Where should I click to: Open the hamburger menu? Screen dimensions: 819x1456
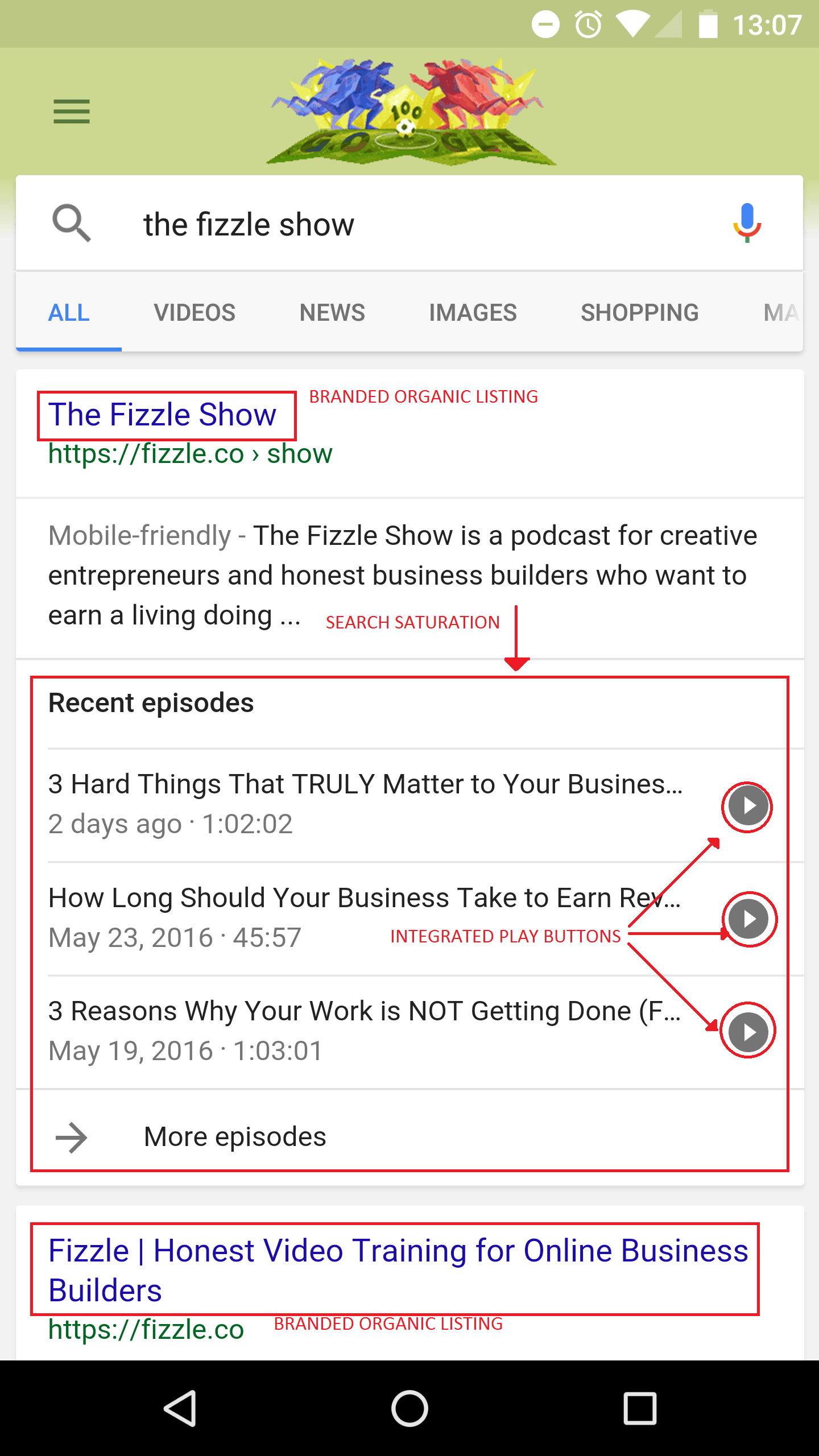pos(72,111)
